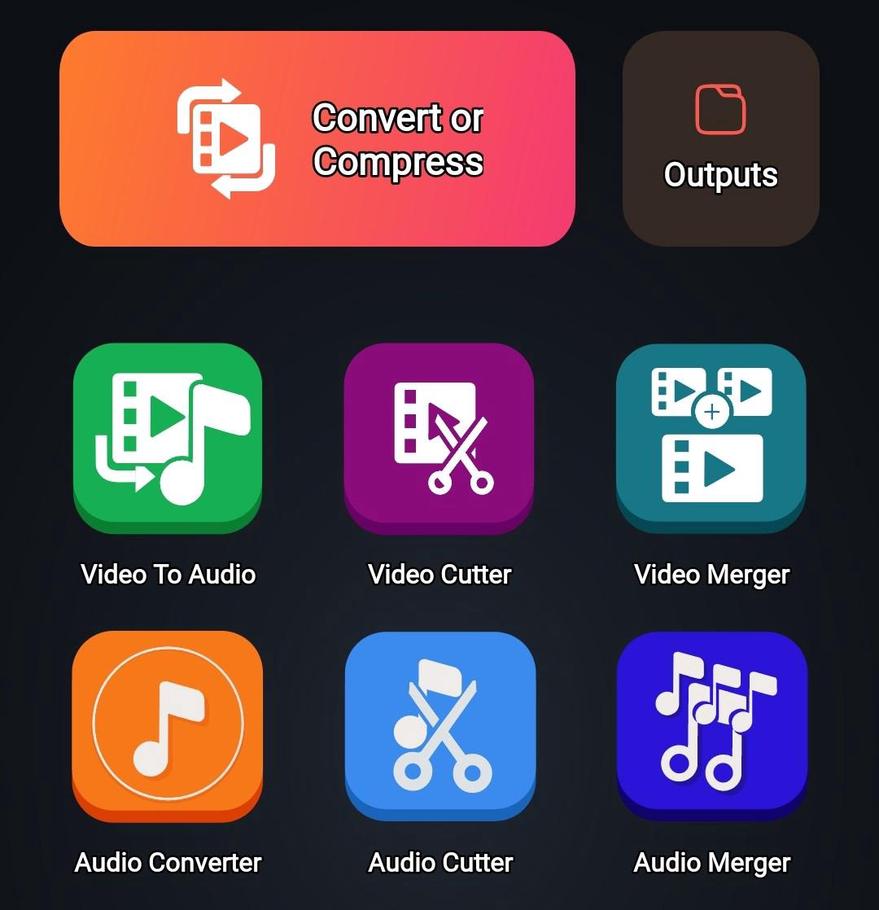Launch the Audio Converter music note icon
This screenshot has width=879, height=910.
(x=167, y=724)
